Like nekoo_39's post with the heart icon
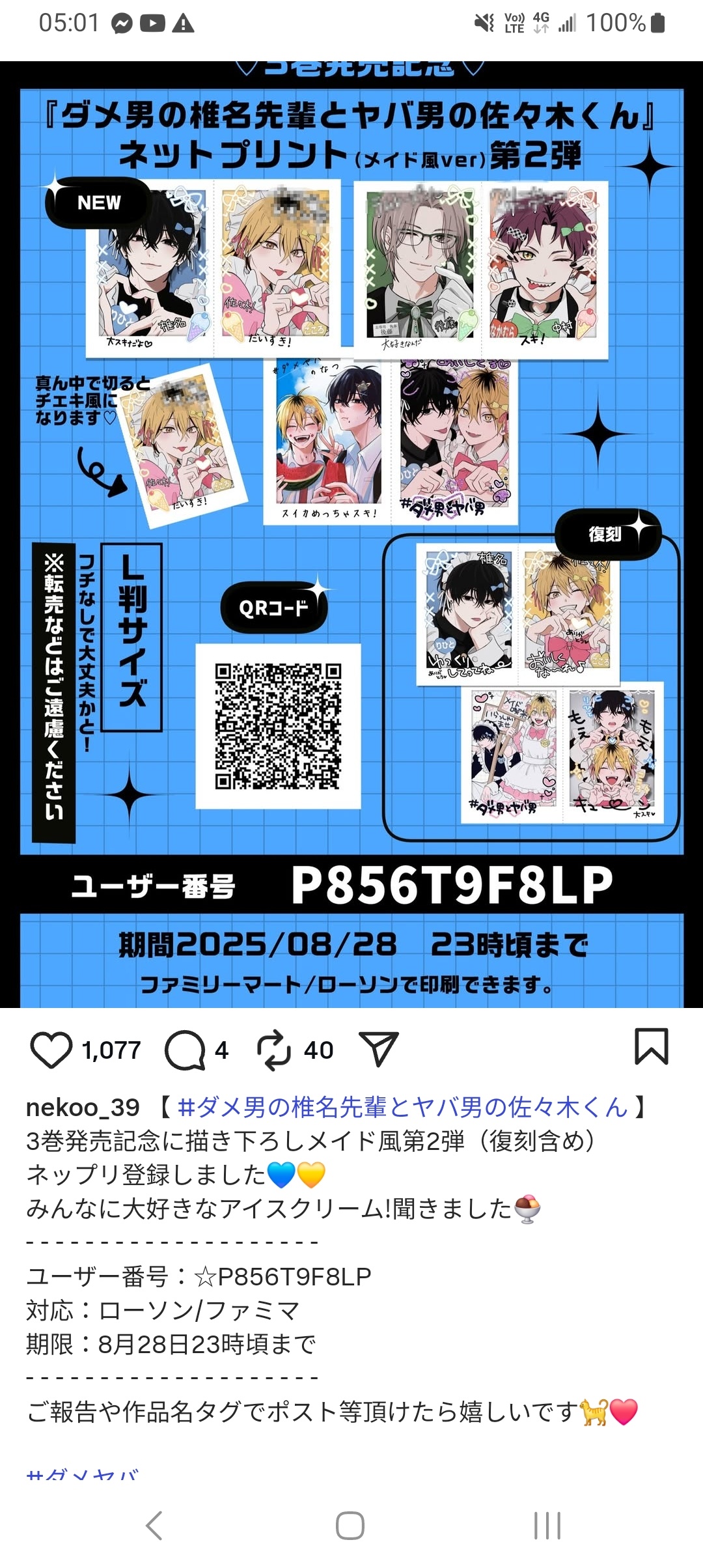 tap(51, 1050)
